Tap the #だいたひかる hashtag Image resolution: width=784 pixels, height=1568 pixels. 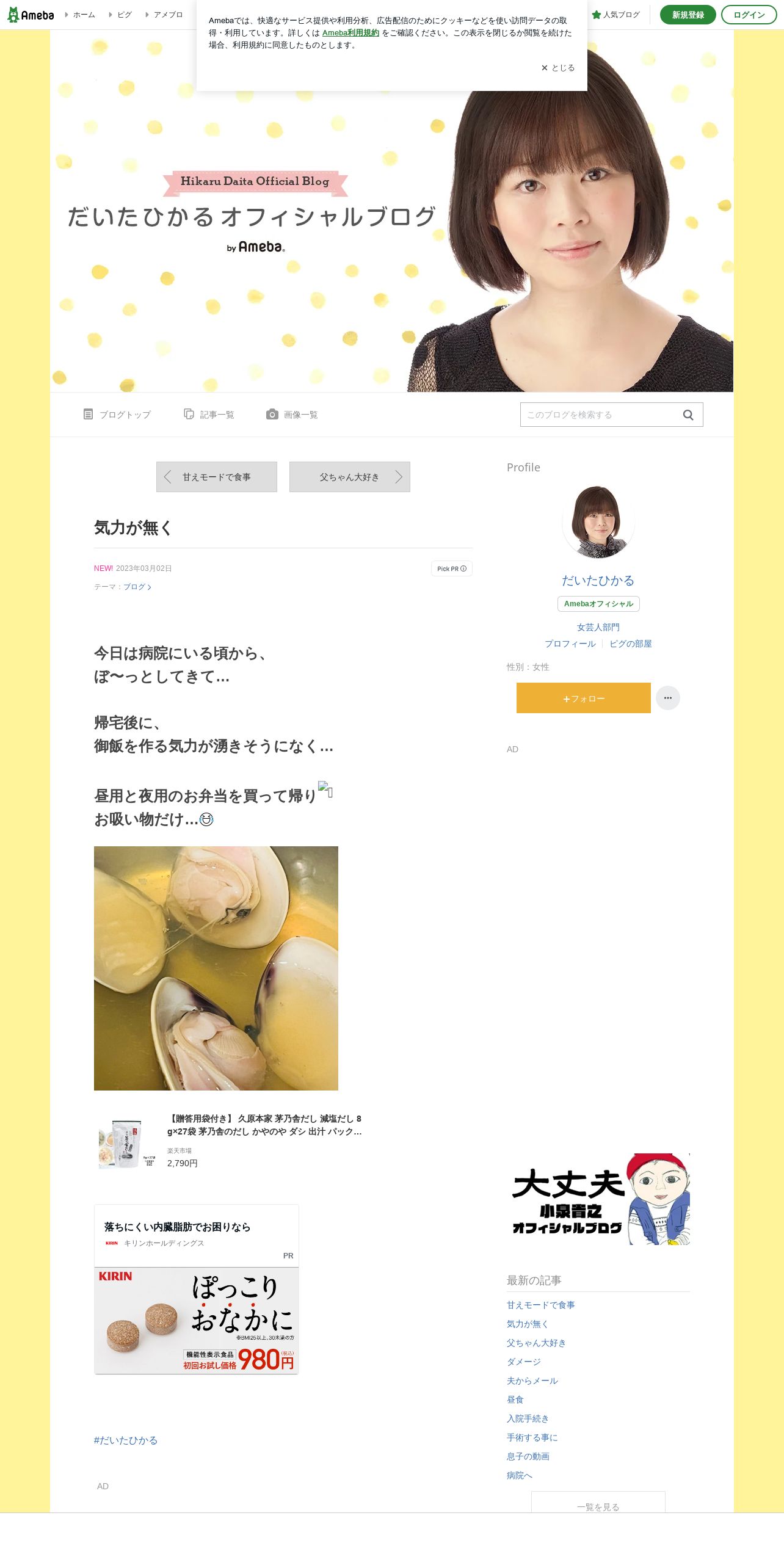(126, 1440)
